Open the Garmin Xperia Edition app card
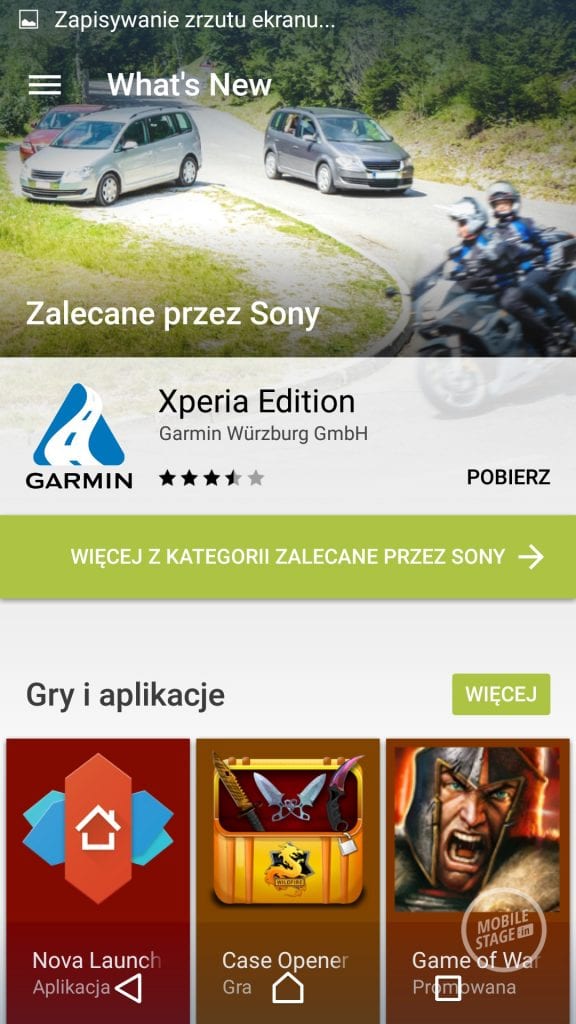 tap(288, 436)
